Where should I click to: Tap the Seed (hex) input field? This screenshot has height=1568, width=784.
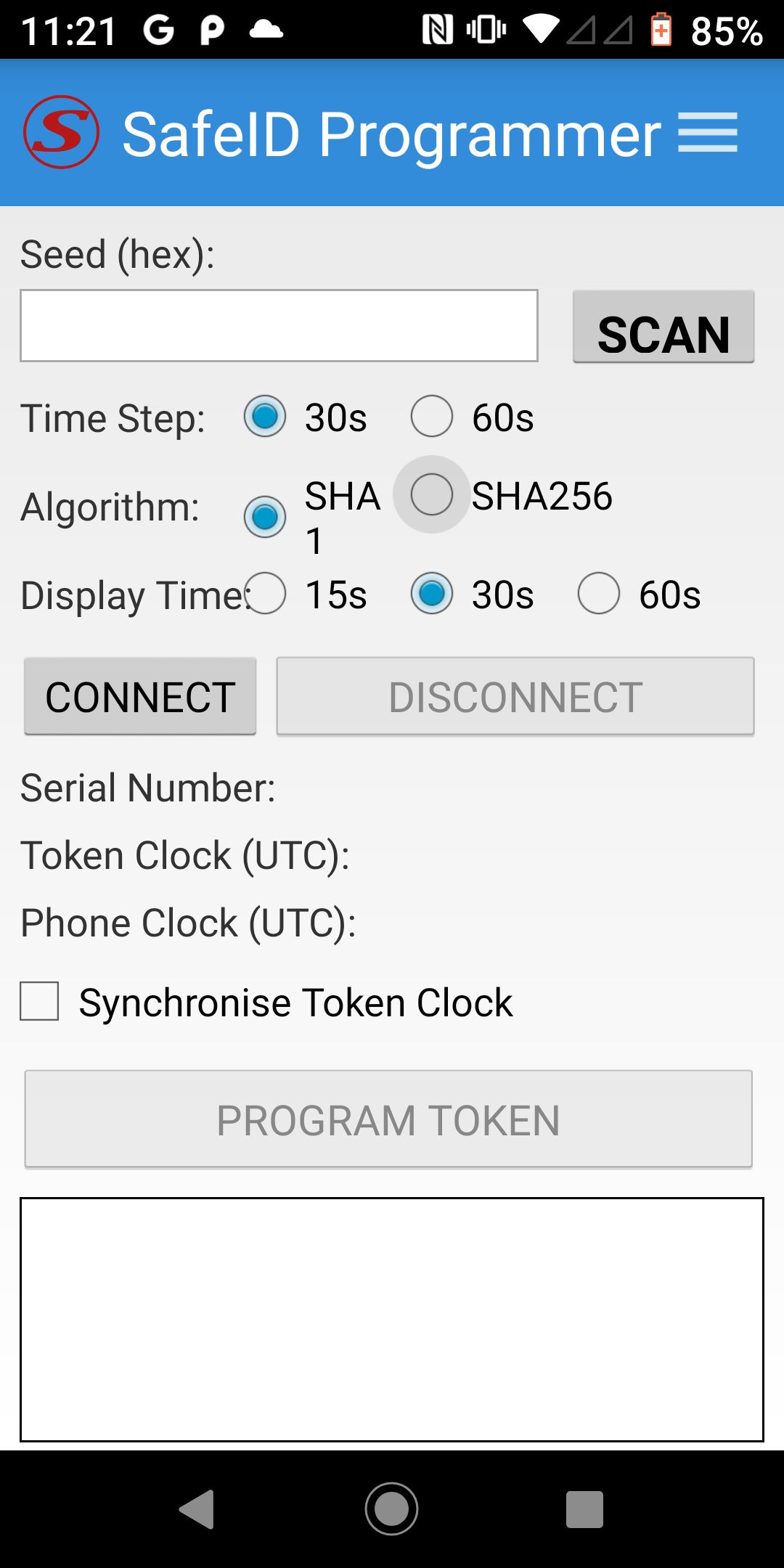pyautogui.click(x=279, y=326)
